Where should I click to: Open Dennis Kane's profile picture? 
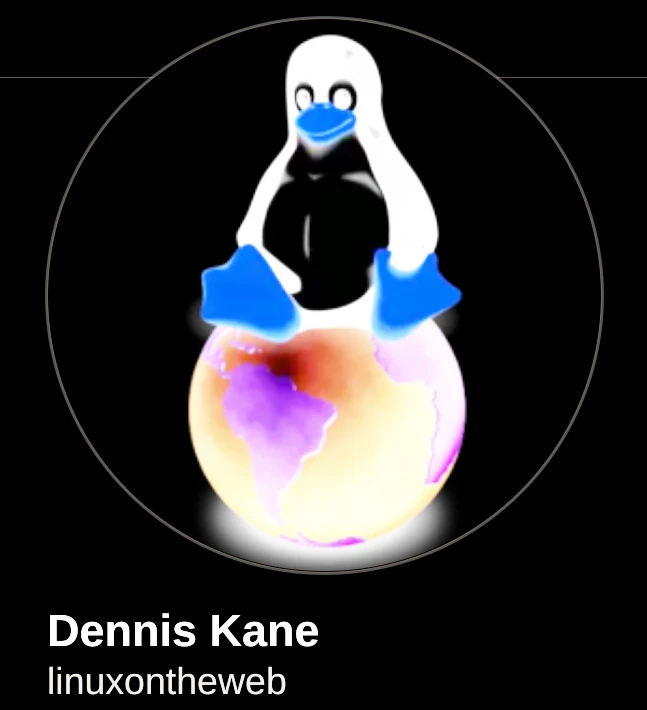pos(324,295)
